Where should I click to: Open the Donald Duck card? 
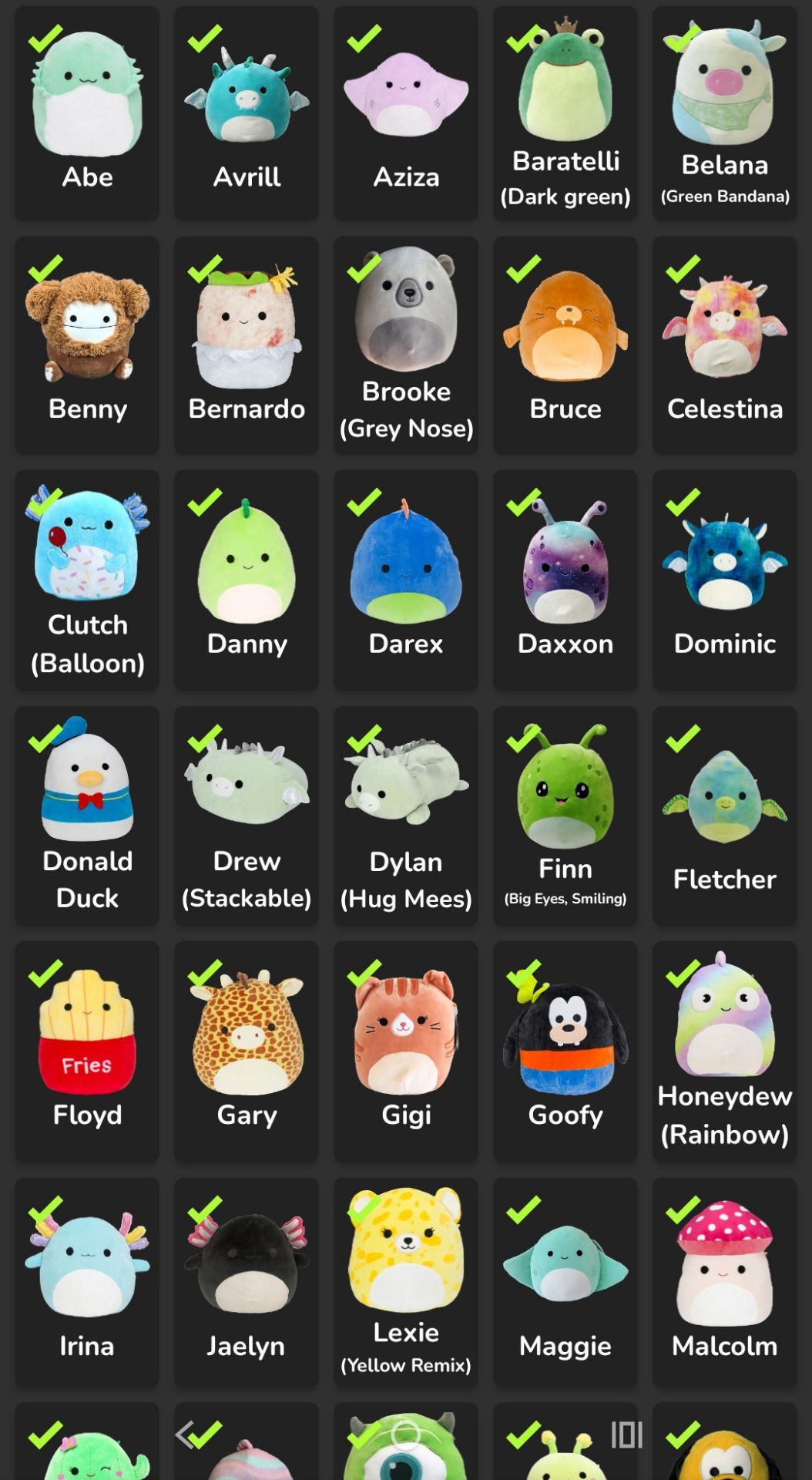(x=87, y=816)
